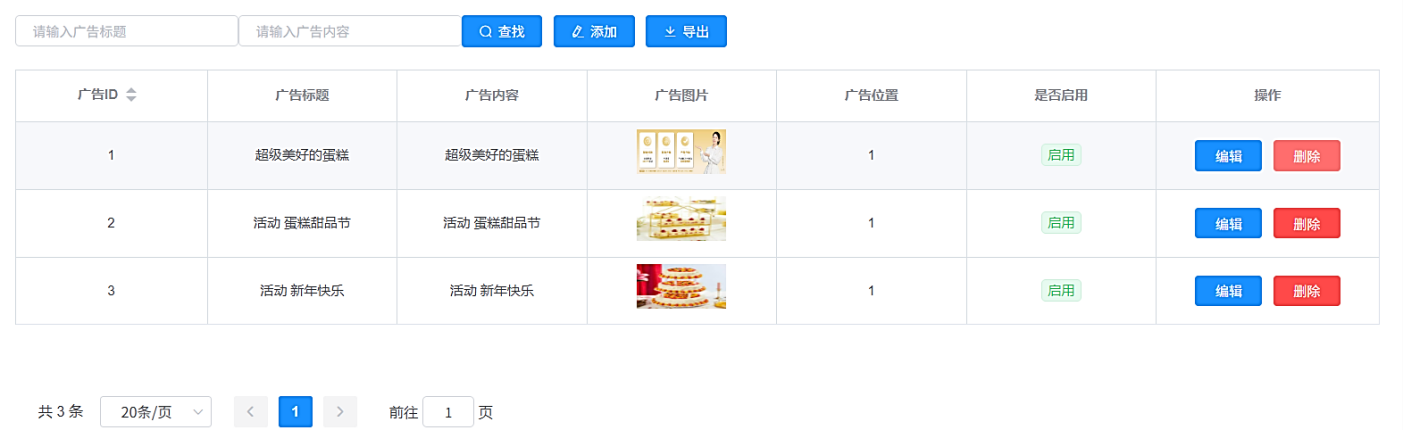Select page 1 in pagination

click(295, 412)
